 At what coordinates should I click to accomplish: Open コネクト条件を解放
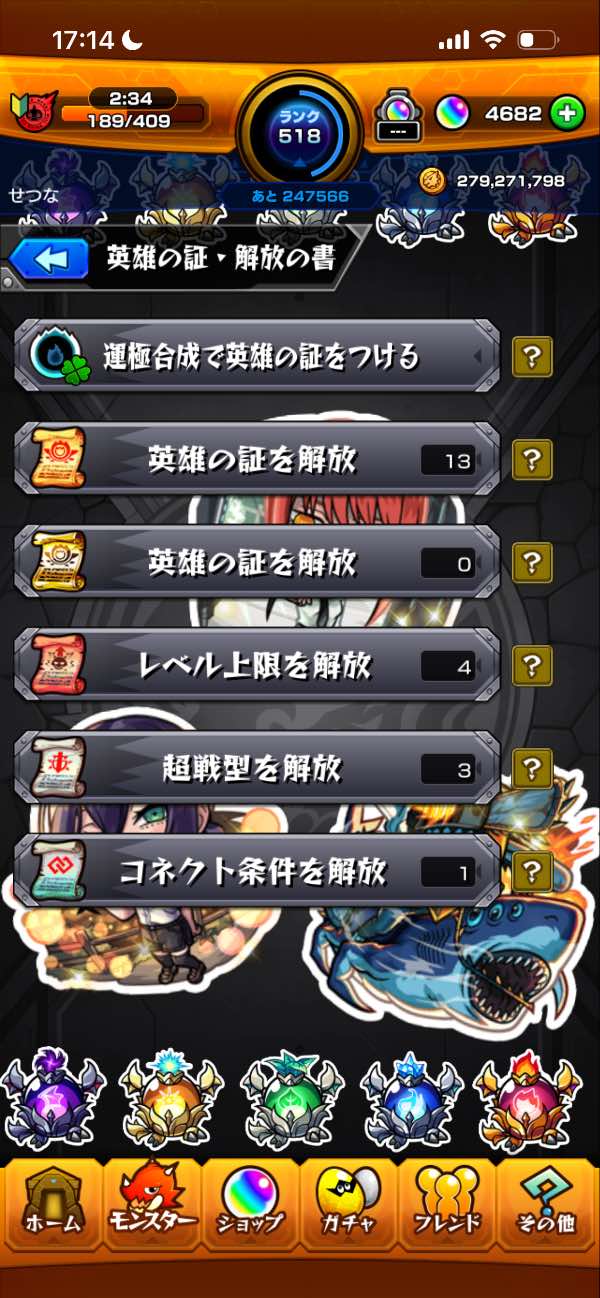click(x=256, y=871)
